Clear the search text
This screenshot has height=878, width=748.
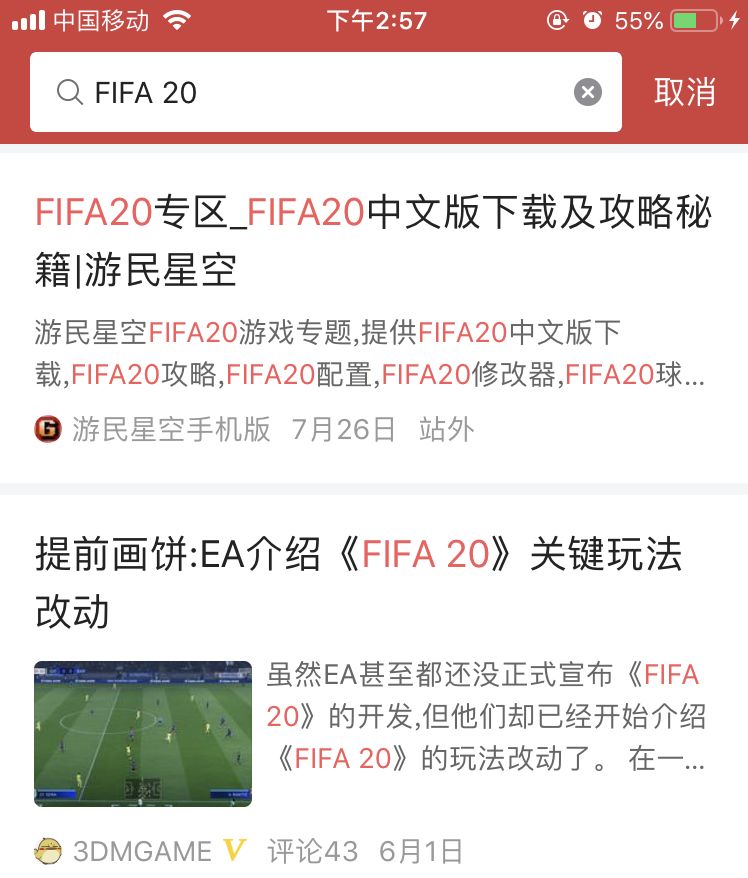click(x=588, y=93)
